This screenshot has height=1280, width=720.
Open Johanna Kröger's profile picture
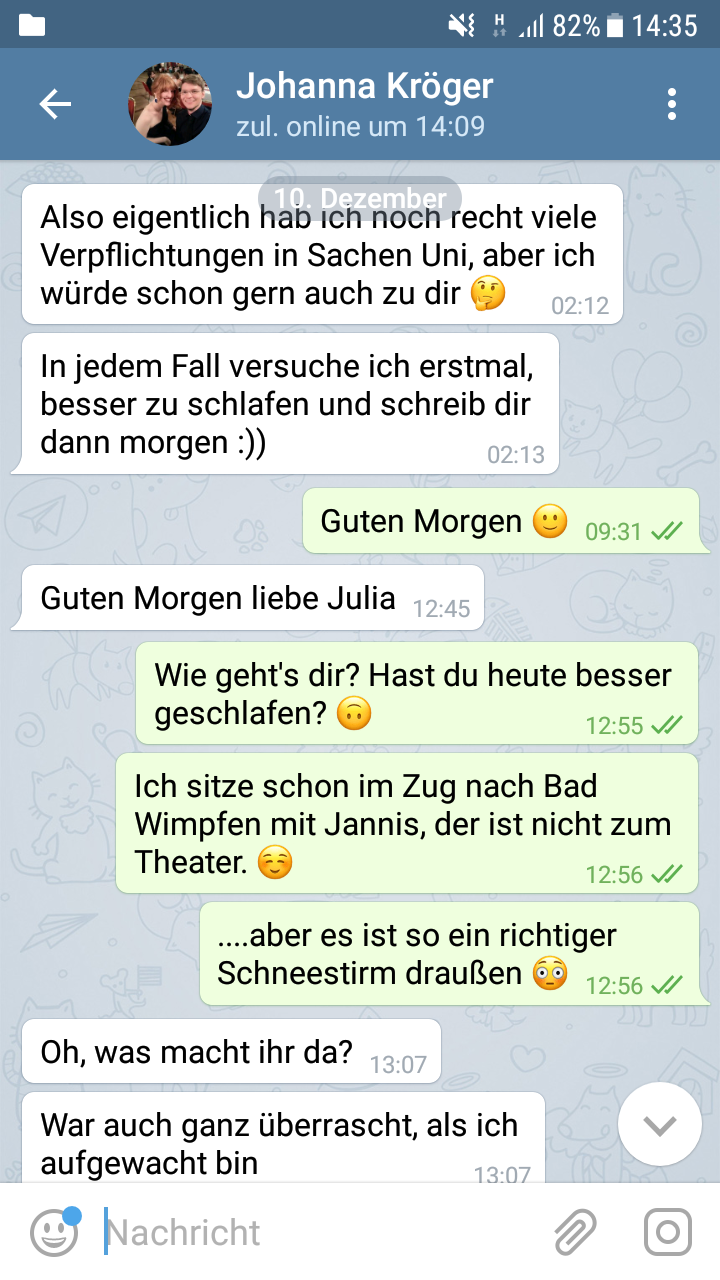170,104
